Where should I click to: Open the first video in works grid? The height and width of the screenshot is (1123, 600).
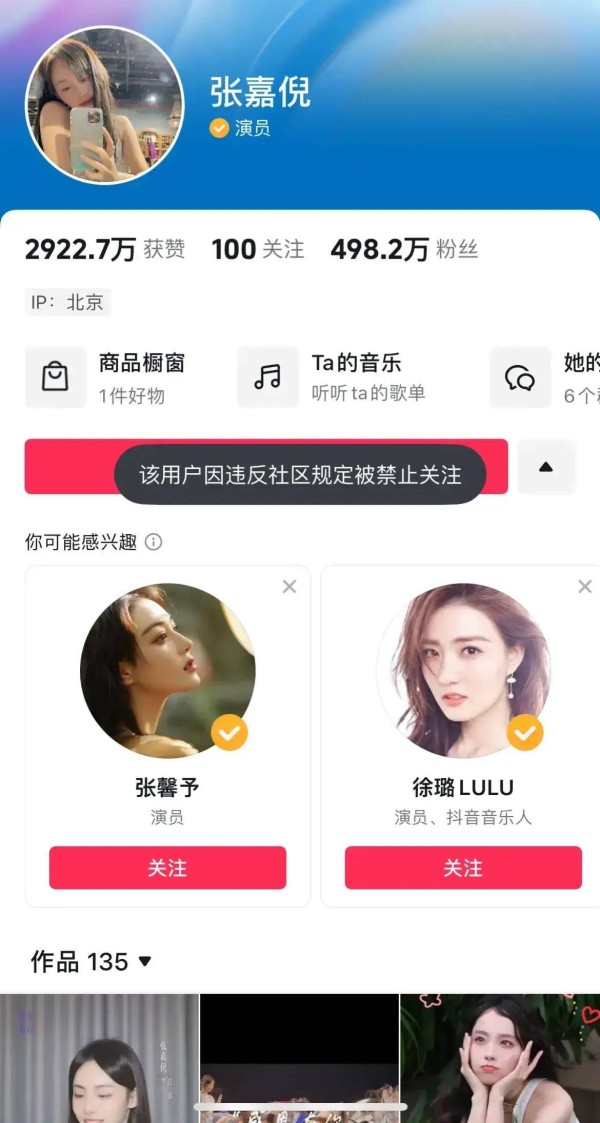coord(99,1058)
